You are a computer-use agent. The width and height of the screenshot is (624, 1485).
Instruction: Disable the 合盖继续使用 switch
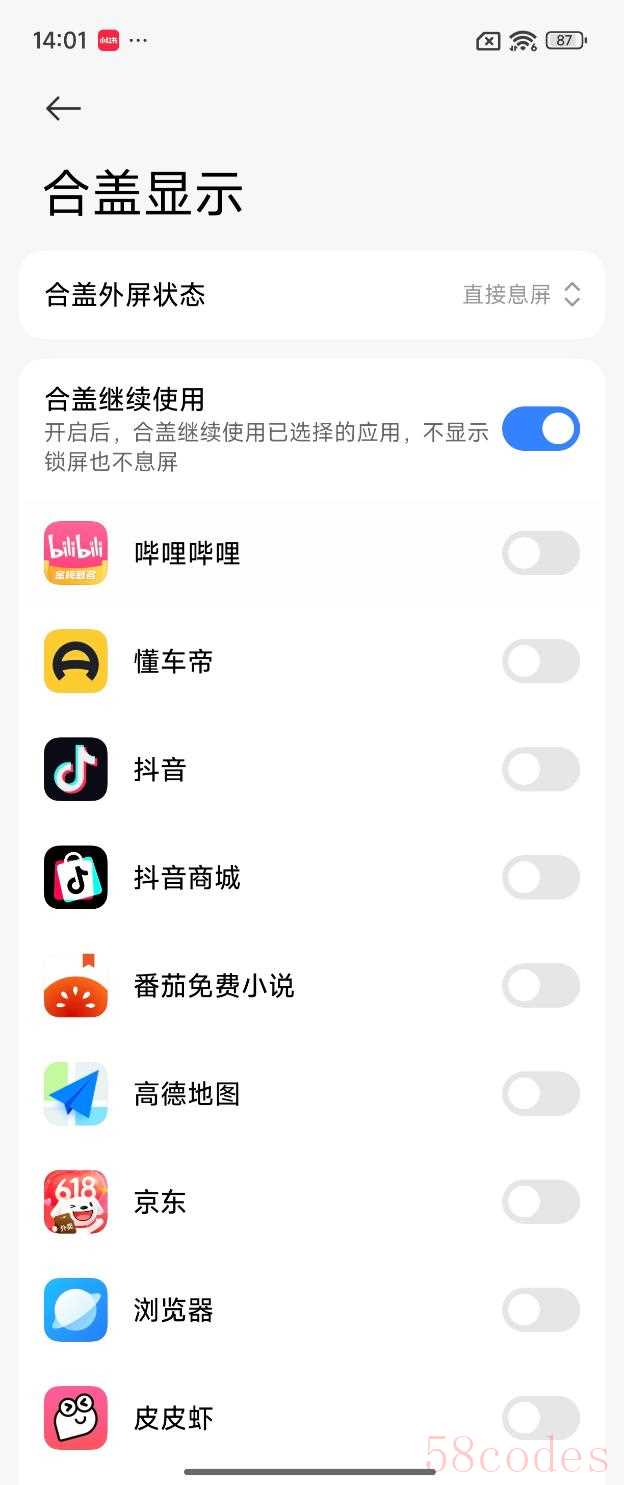pos(540,429)
